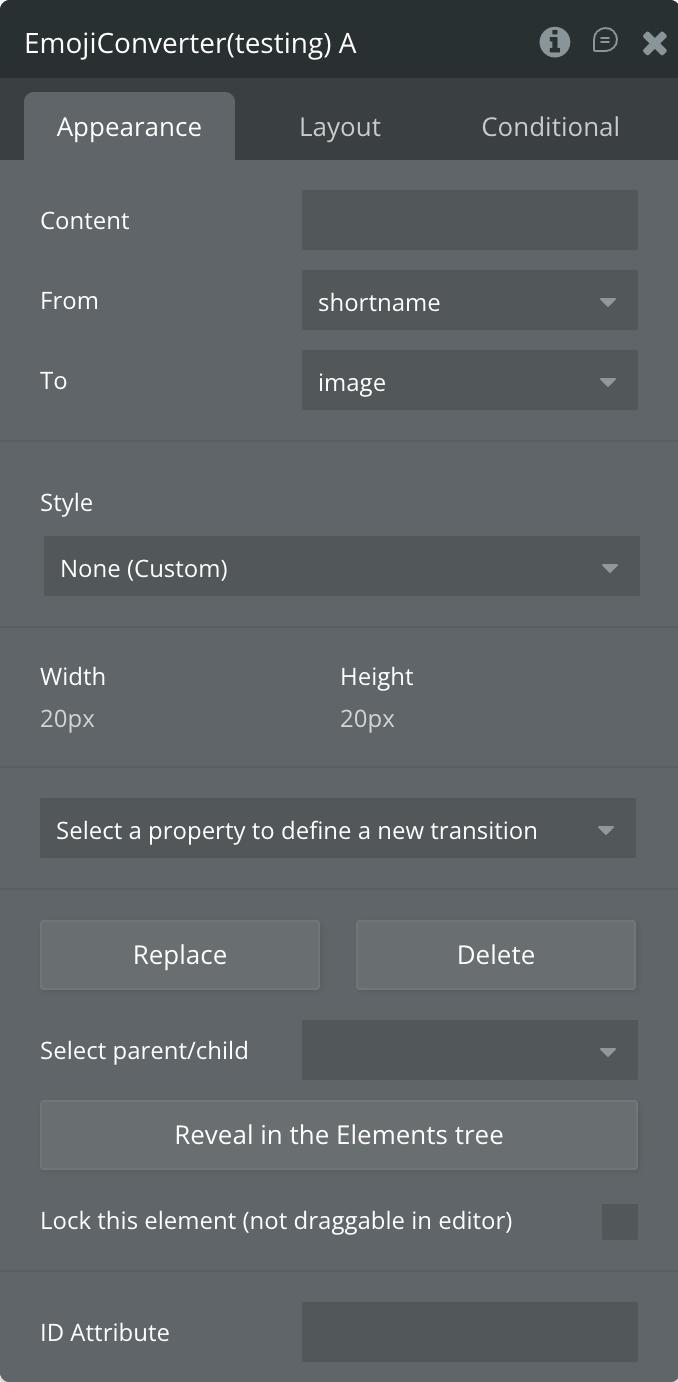Viewport: 678px width, 1382px height.
Task: Tap the Content input field
Action: click(x=469, y=220)
